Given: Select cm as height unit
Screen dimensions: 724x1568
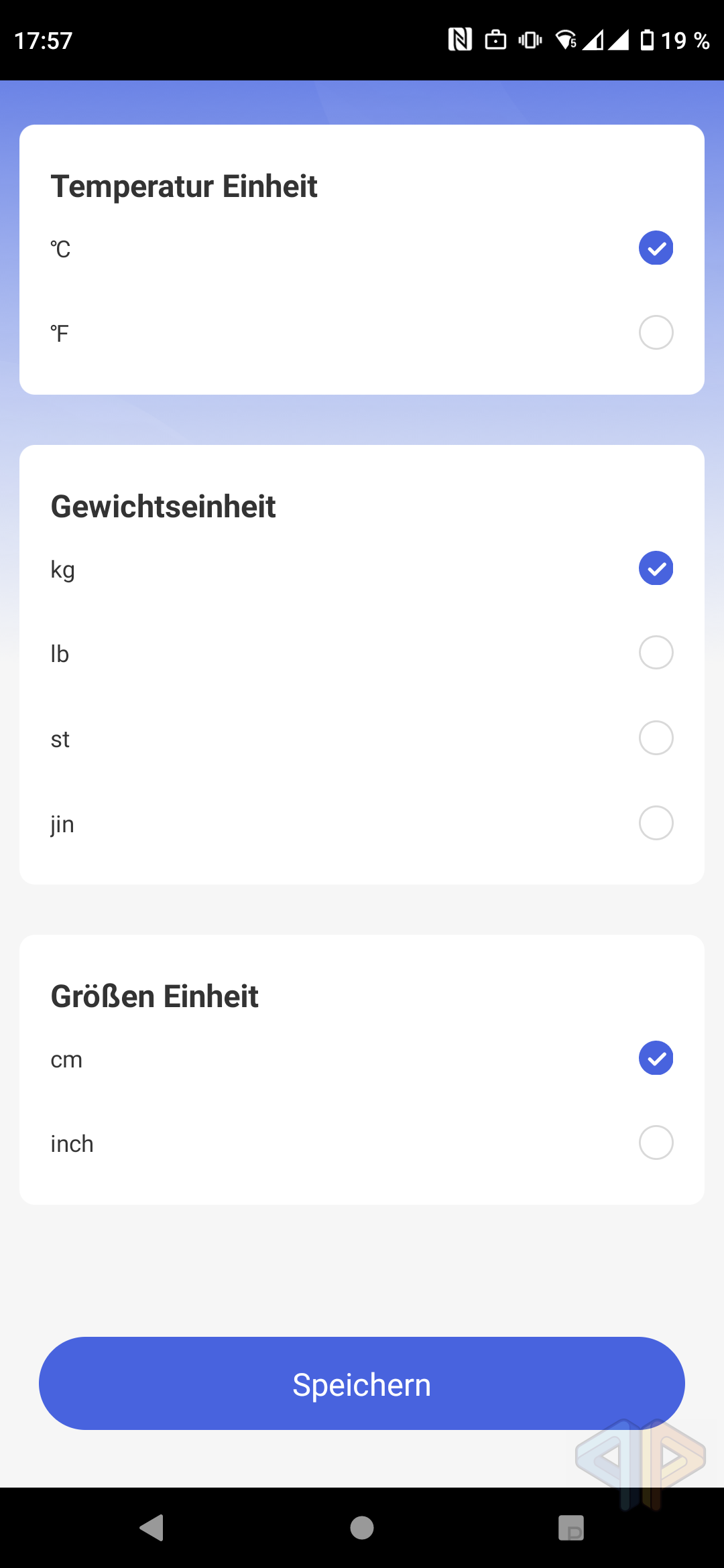Looking at the screenshot, I should point(362,1059).
